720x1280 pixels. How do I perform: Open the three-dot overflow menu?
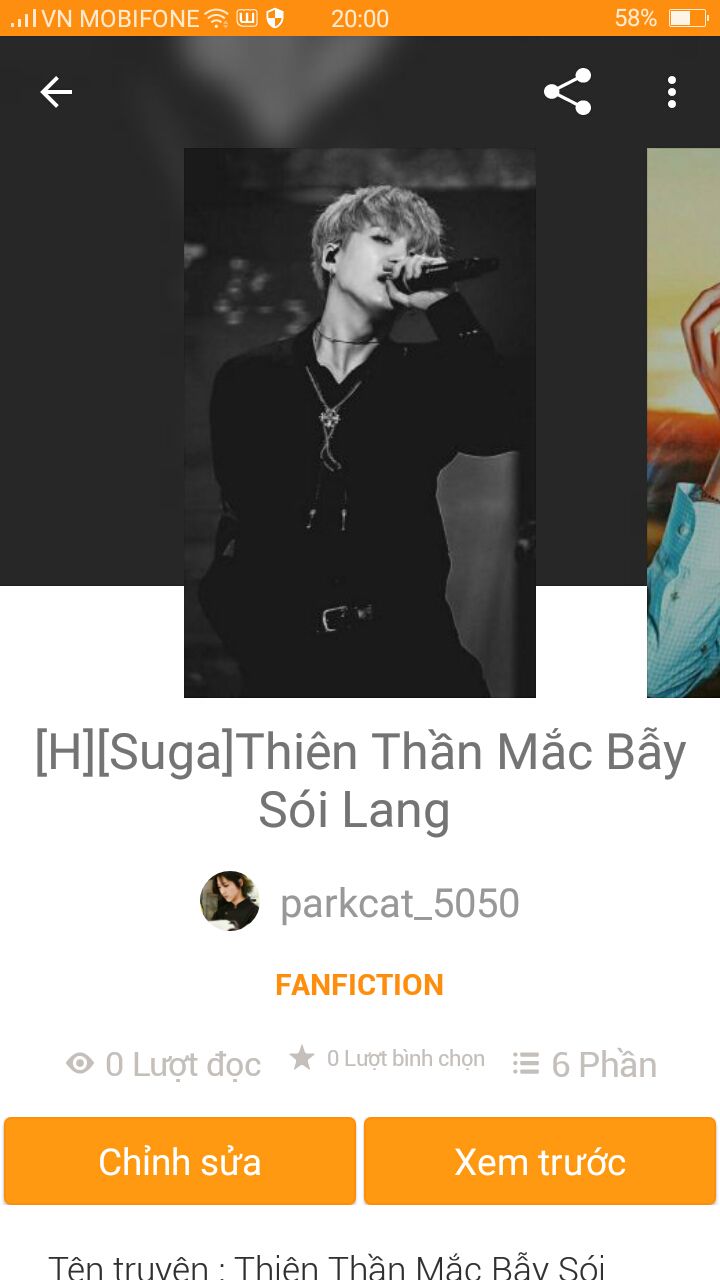[672, 92]
